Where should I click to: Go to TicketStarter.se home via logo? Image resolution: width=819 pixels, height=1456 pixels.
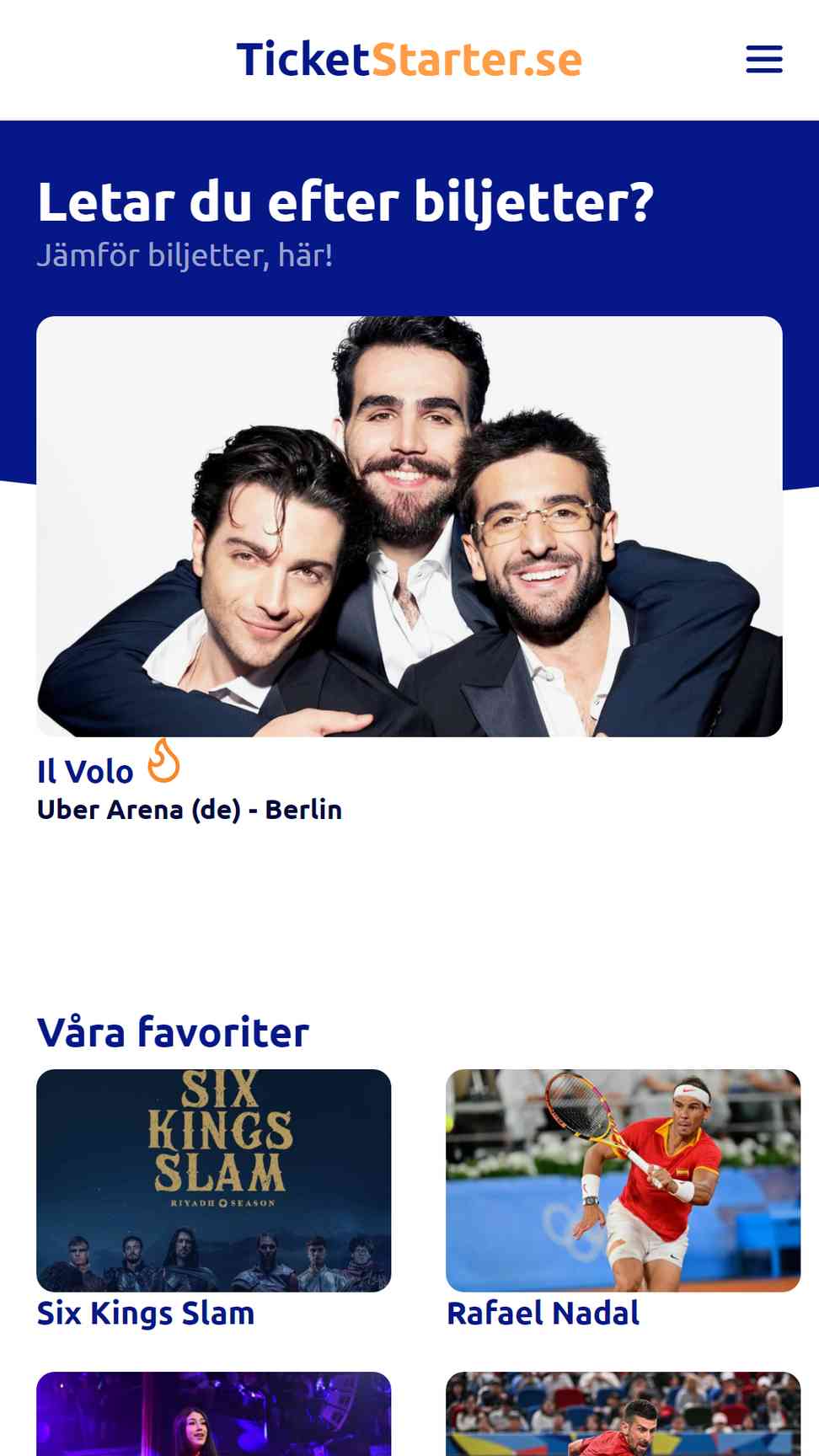409,59
